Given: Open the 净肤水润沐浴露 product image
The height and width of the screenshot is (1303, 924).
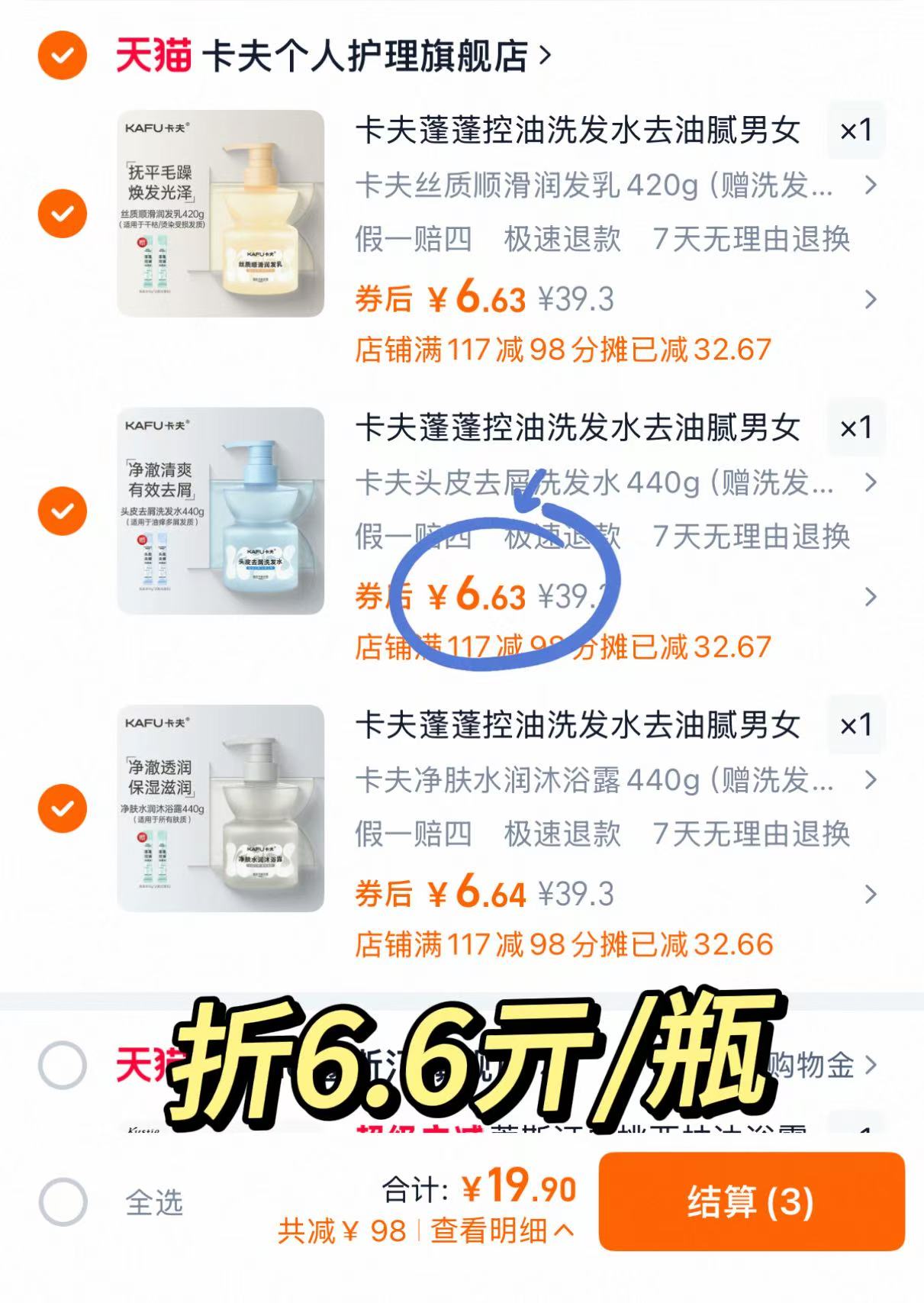Looking at the screenshot, I should click(221, 808).
